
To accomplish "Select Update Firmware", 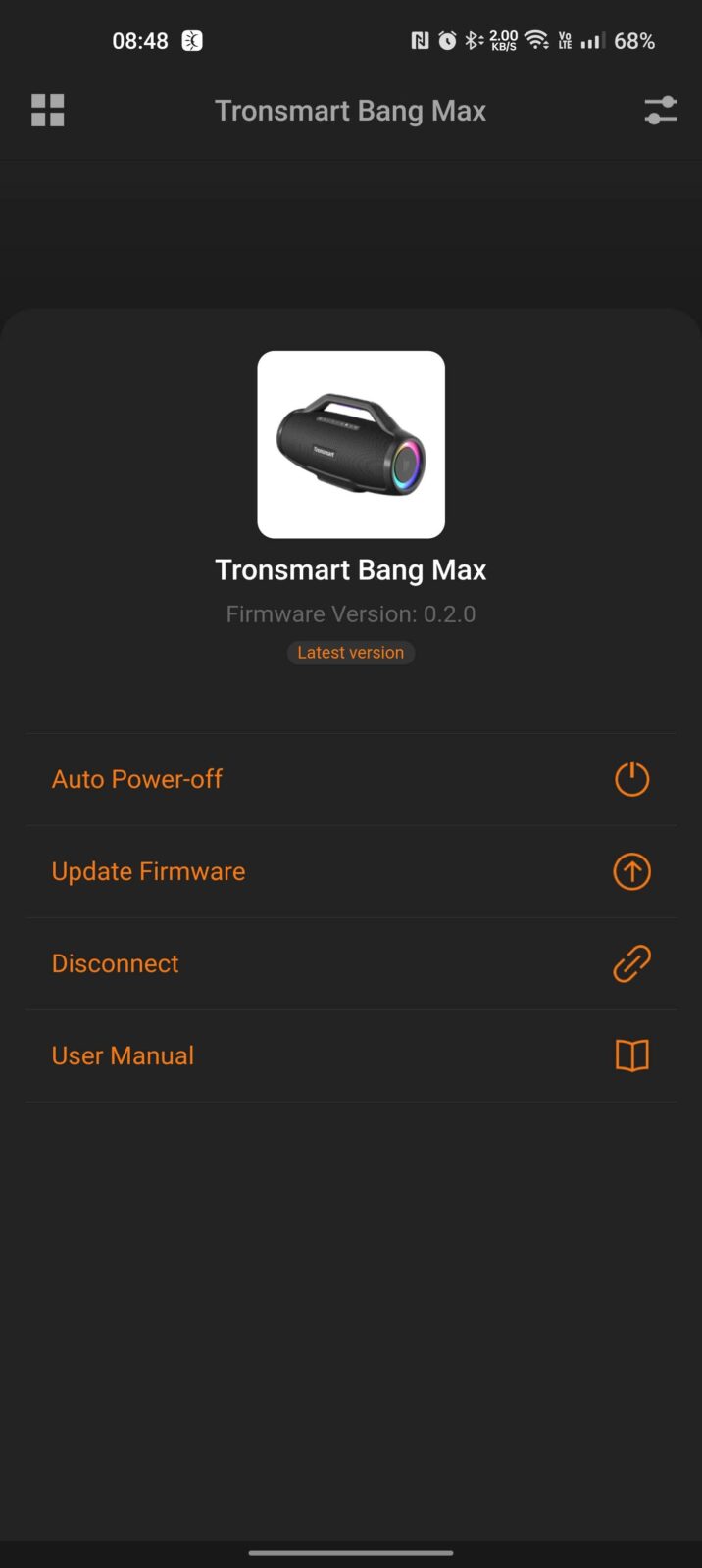I will pyautogui.click(x=351, y=871).
